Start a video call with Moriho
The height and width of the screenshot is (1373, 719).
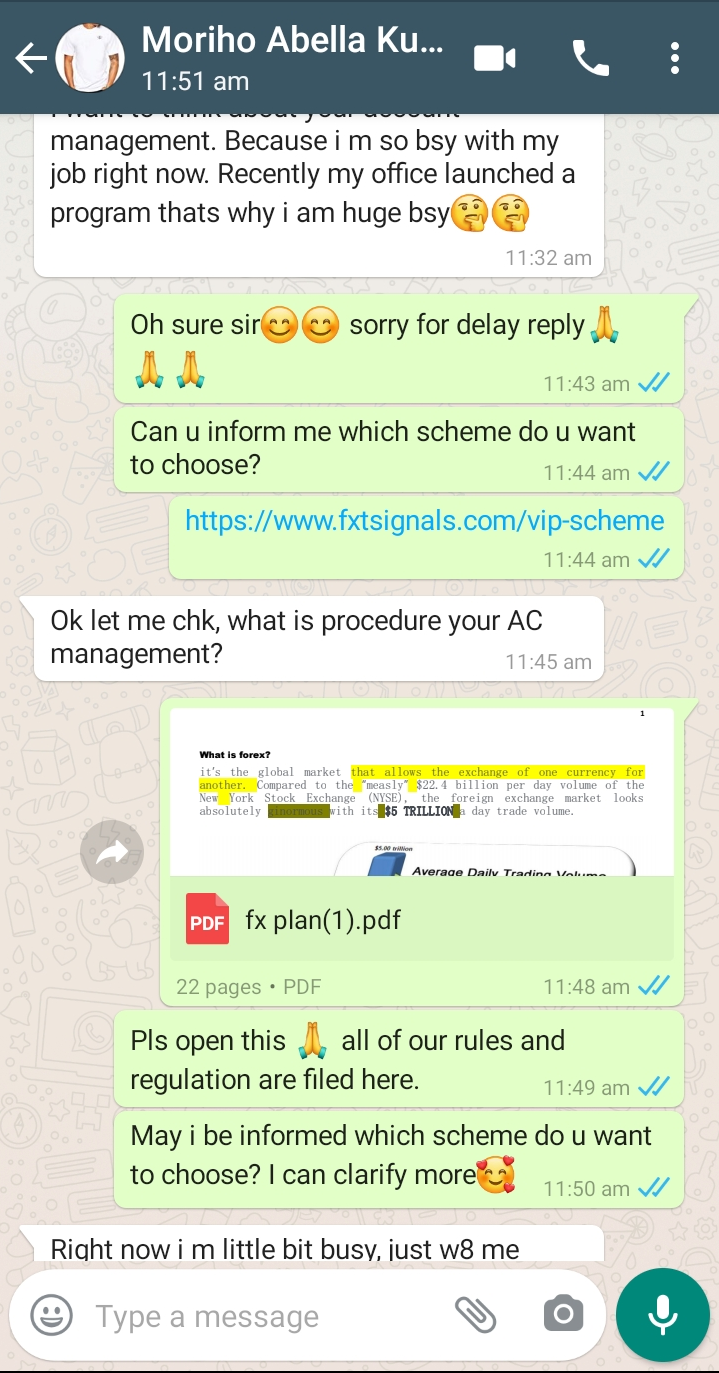(494, 59)
